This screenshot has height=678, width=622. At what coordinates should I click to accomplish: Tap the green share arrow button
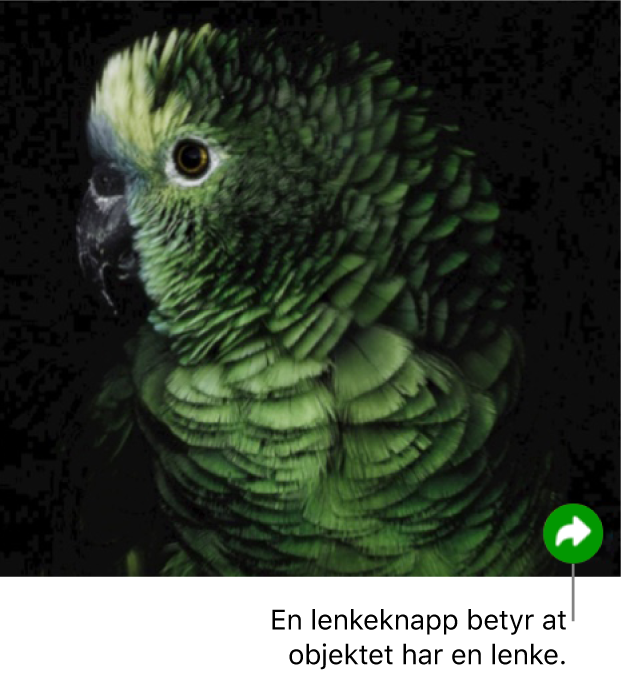[x=573, y=533]
